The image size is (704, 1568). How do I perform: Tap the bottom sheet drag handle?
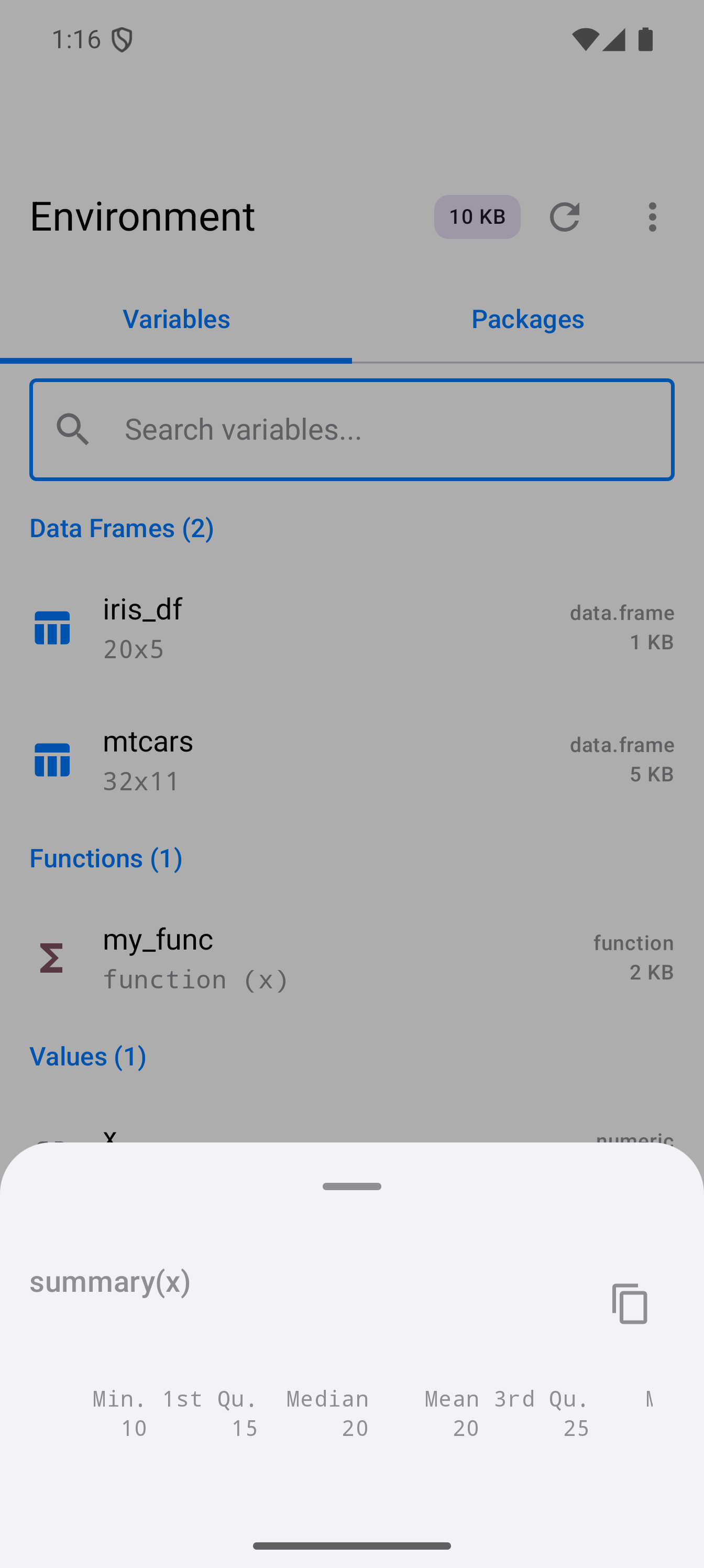tap(351, 1186)
